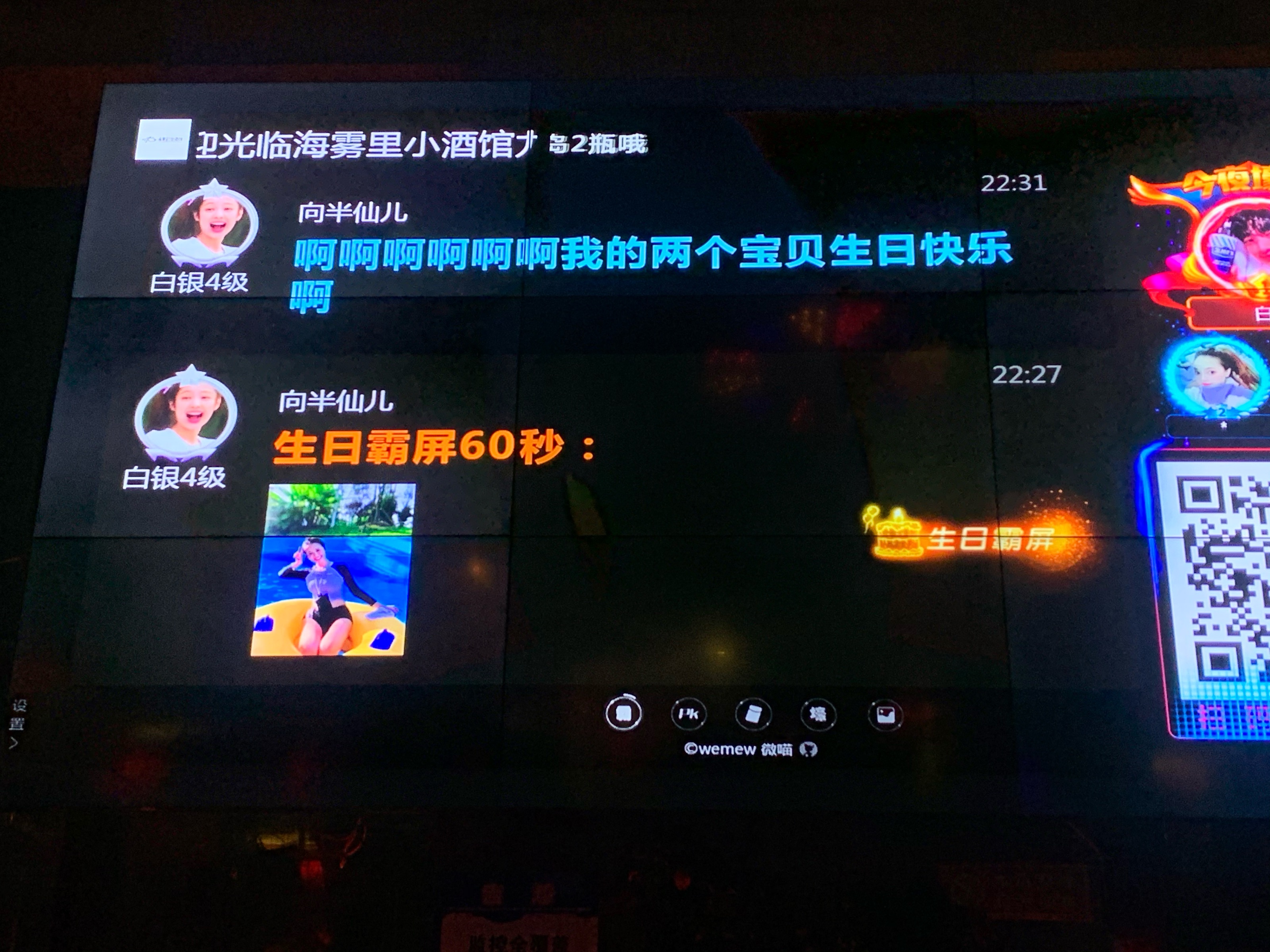
Task: Open the 墙 wall icon in bottom toolbar
Action: click(818, 715)
